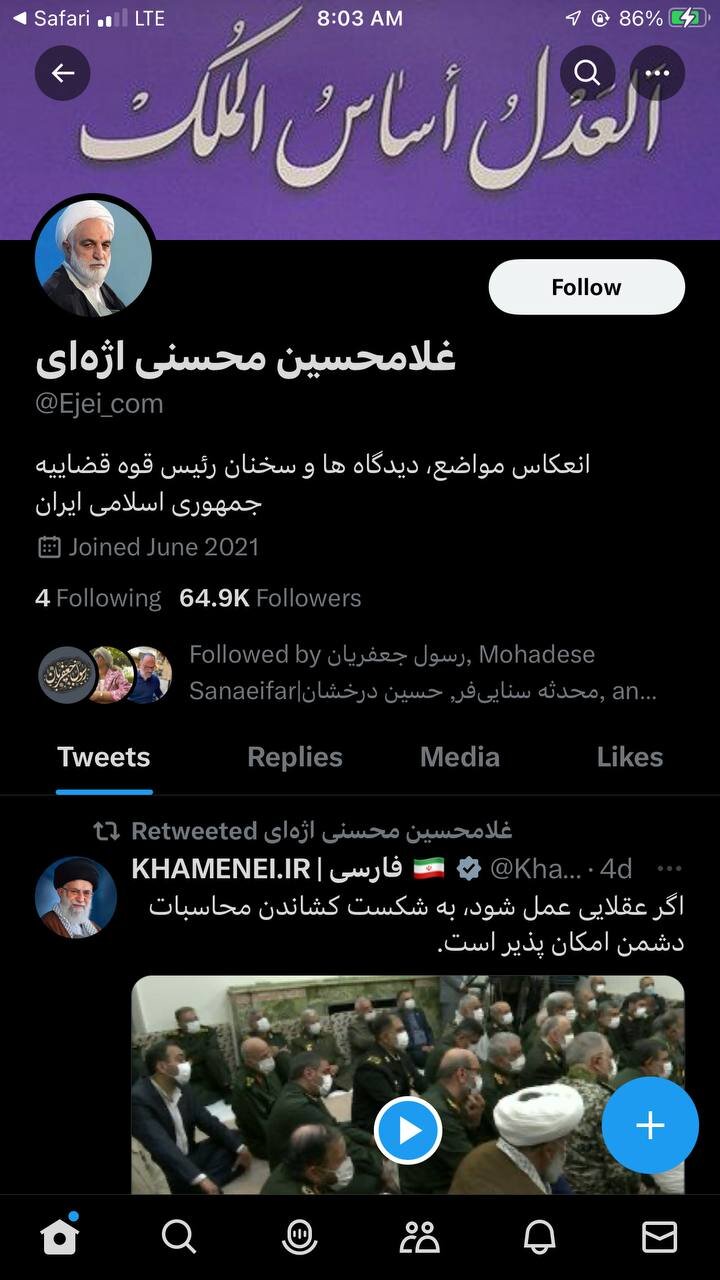Image resolution: width=720 pixels, height=1280 pixels.
Task: View the 64.9K Followers list
Action: tap(275, 597)
